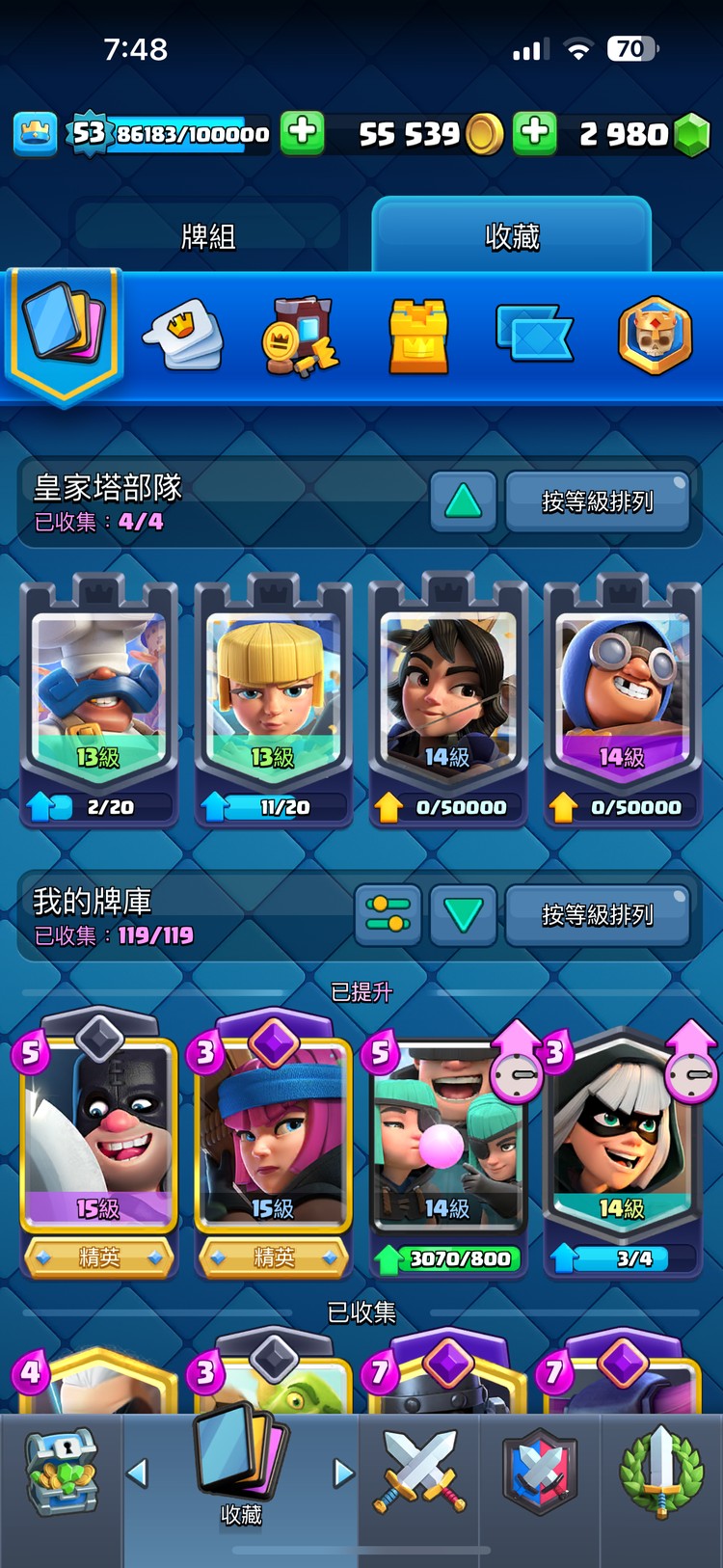The image size is (723, 1568).
Task: Open the banners icon
Action: (x=534, y=334)
